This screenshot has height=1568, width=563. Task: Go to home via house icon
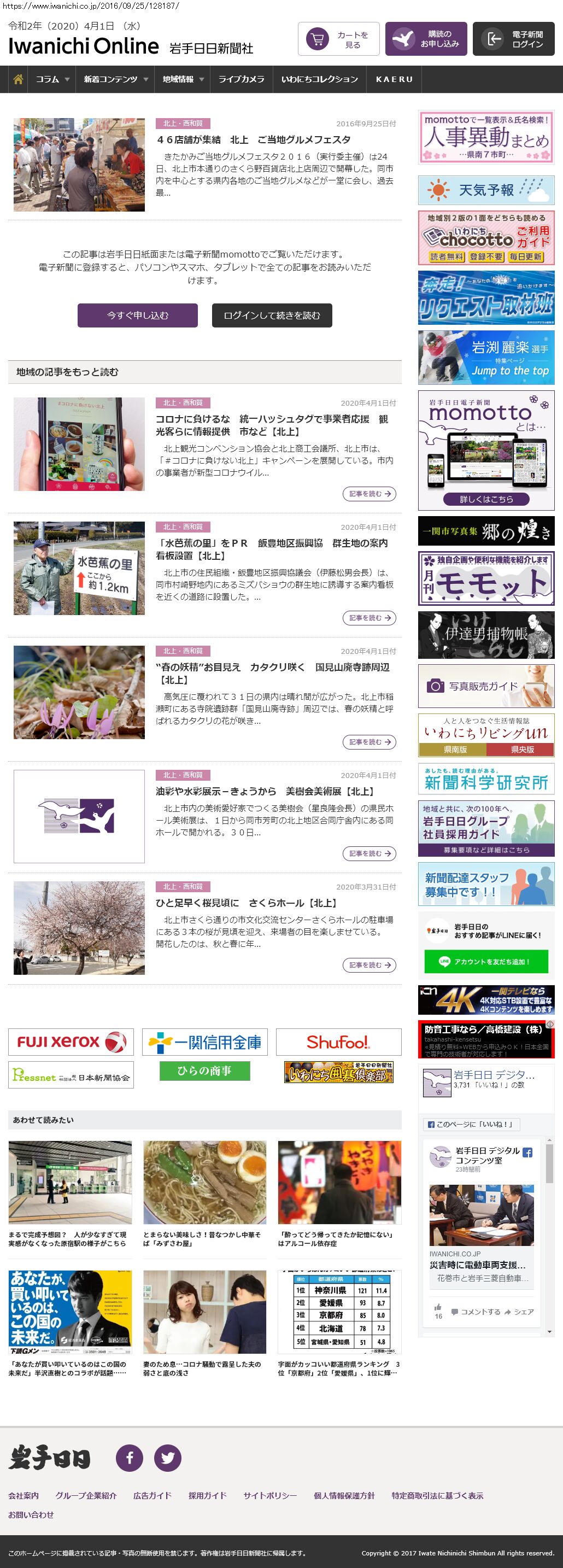click(x=18, y=79)
